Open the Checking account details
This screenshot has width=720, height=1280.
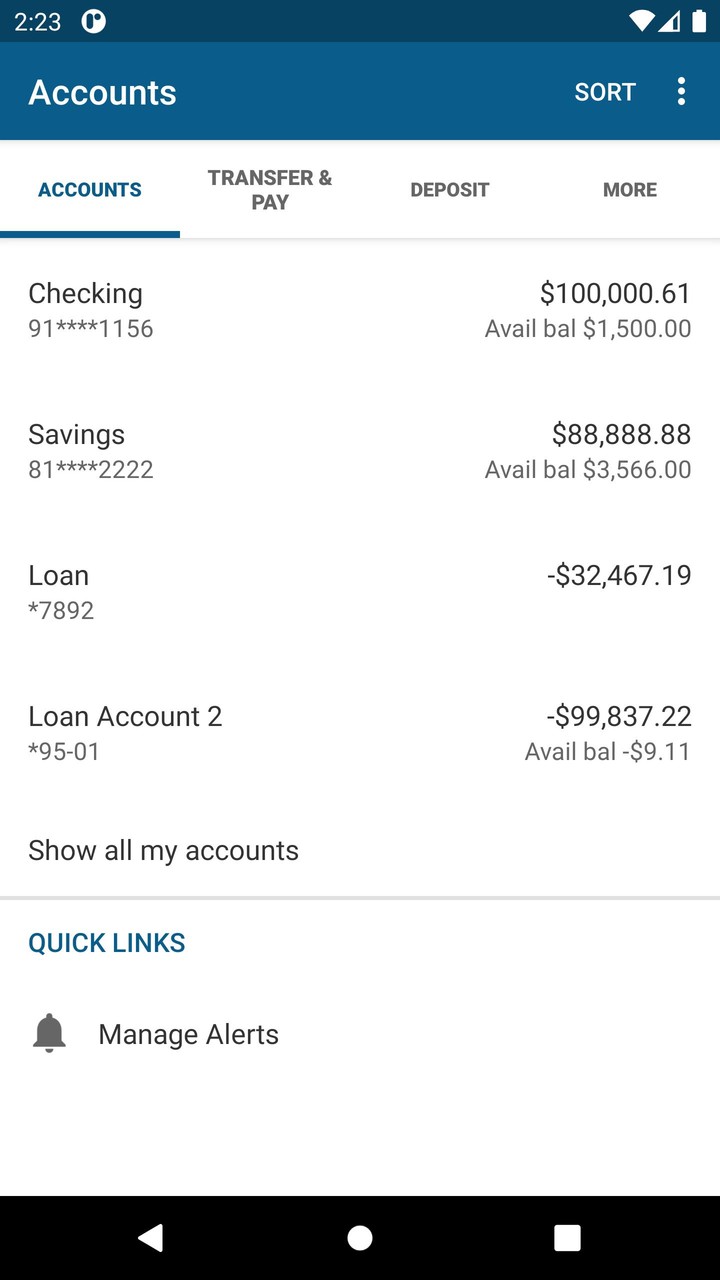(x=360, y=308)
